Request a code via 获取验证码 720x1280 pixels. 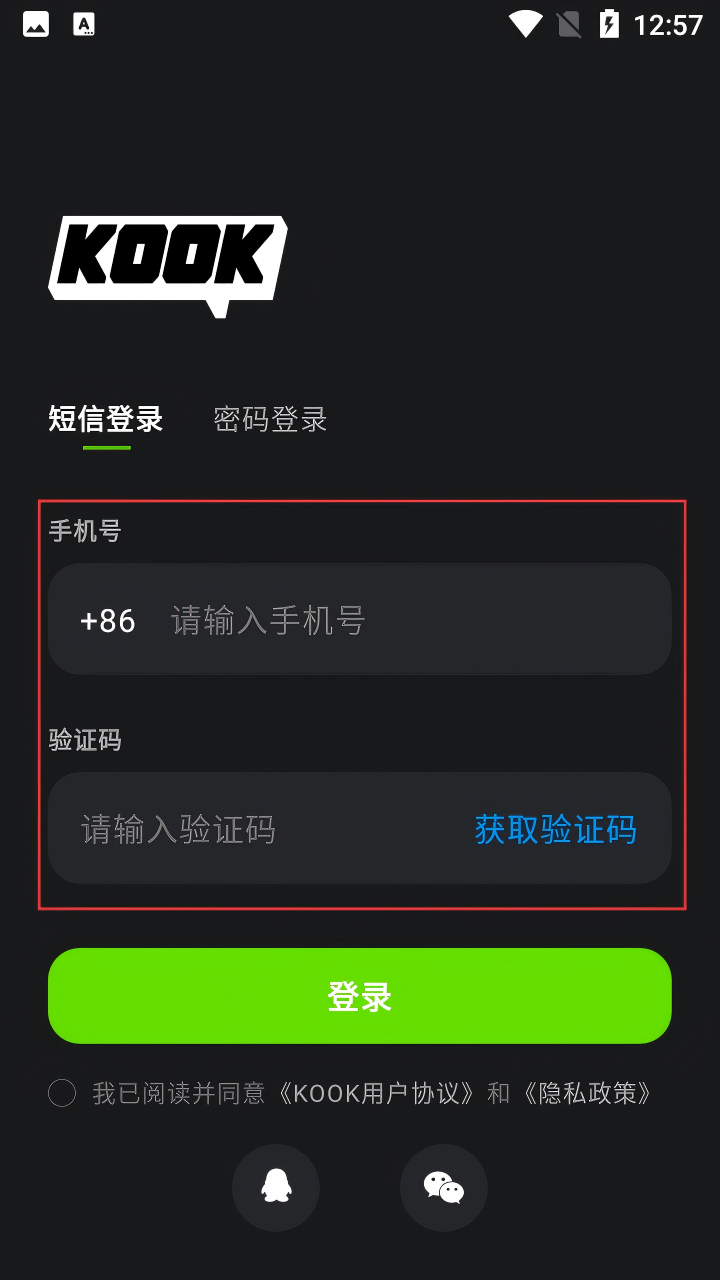coord(555,829)
